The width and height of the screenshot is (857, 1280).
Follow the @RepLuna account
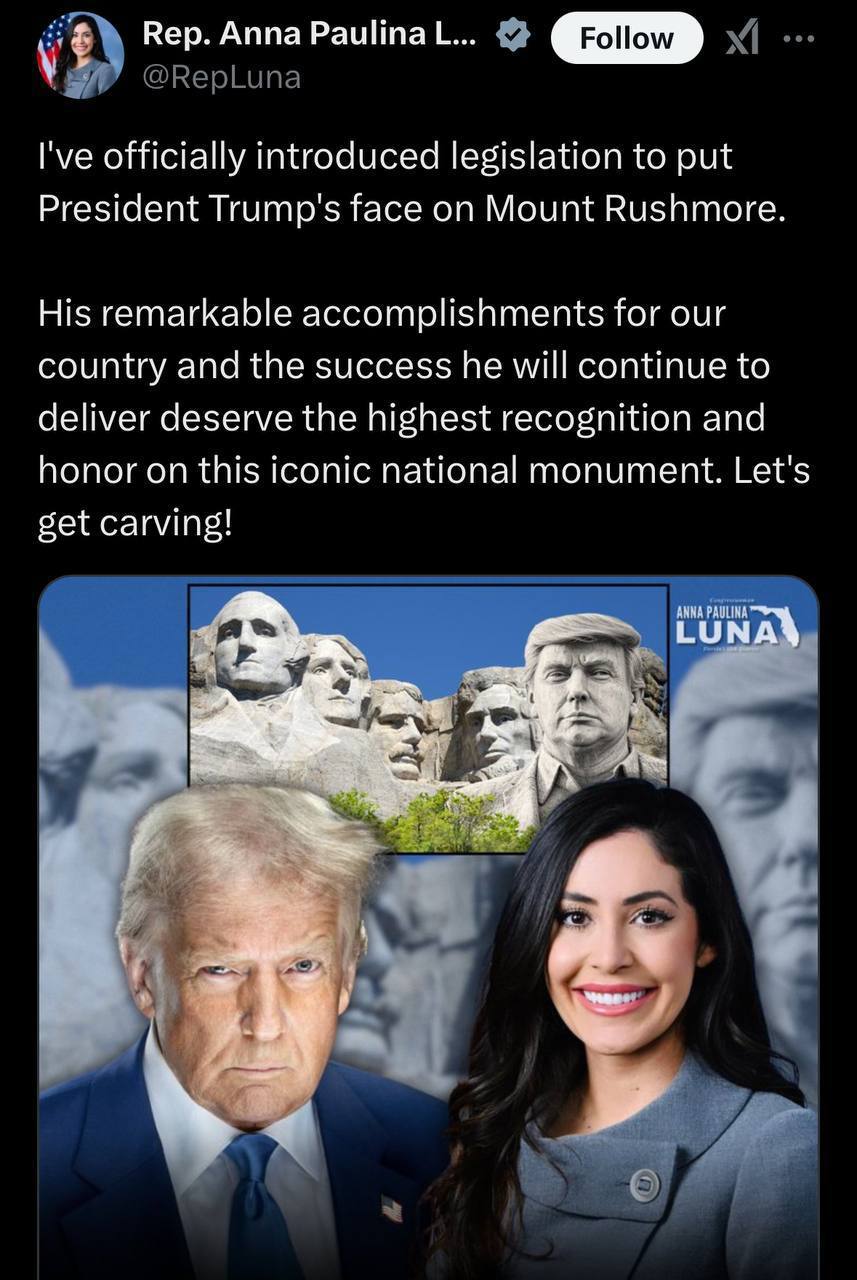(627, 38)
